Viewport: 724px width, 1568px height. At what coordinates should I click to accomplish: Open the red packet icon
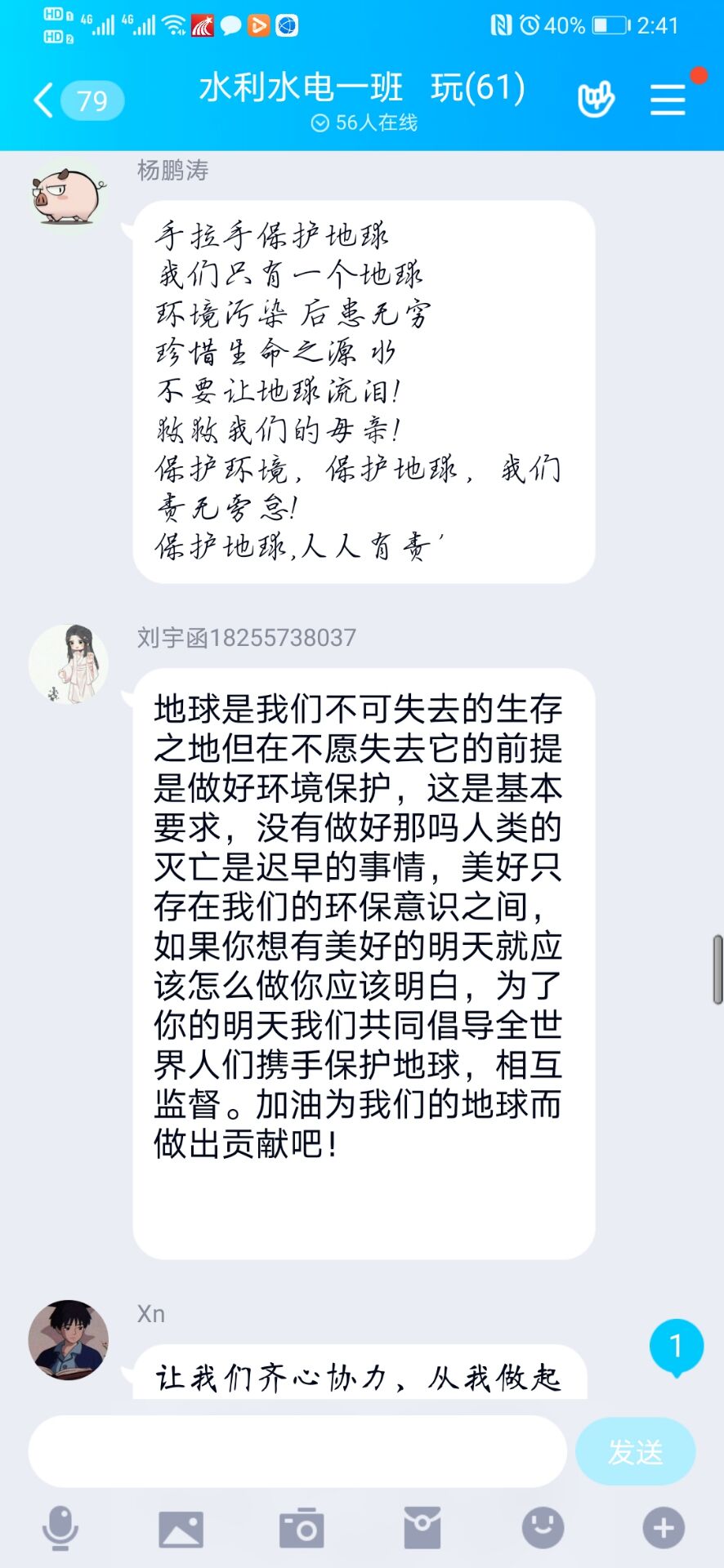(x=422, y=1528)
